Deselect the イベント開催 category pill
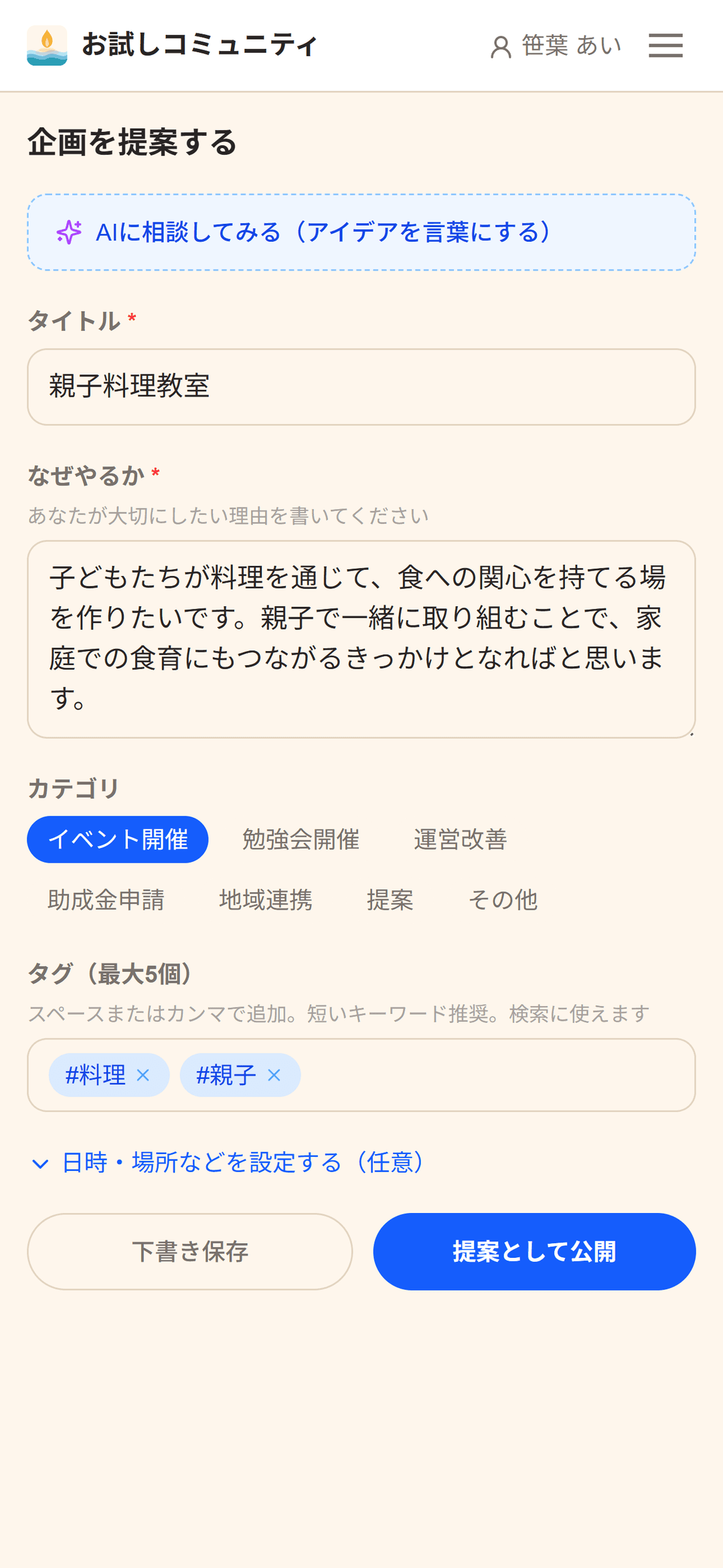 117,839
